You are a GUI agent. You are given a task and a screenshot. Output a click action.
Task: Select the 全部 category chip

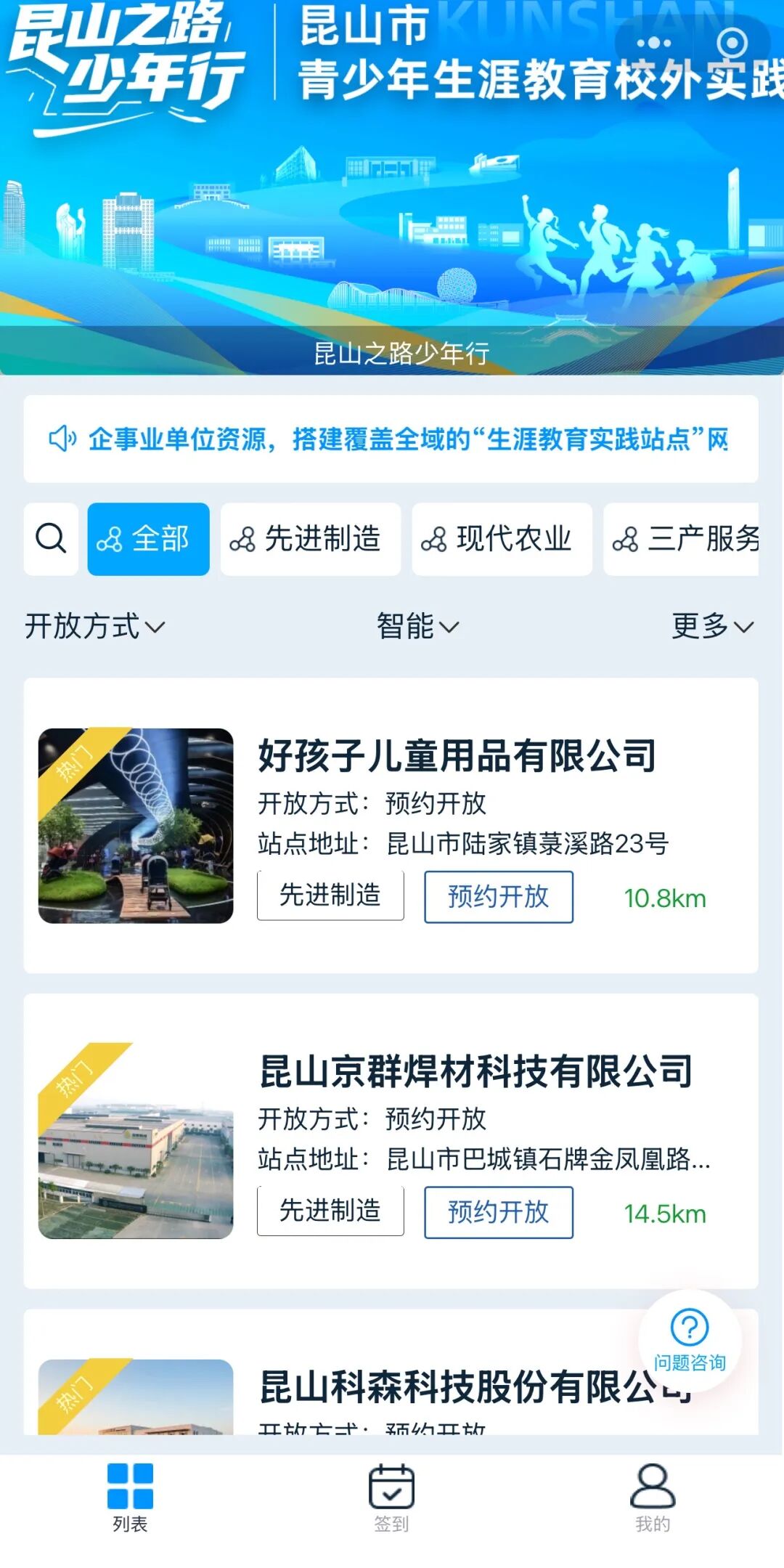coord(148,539)
